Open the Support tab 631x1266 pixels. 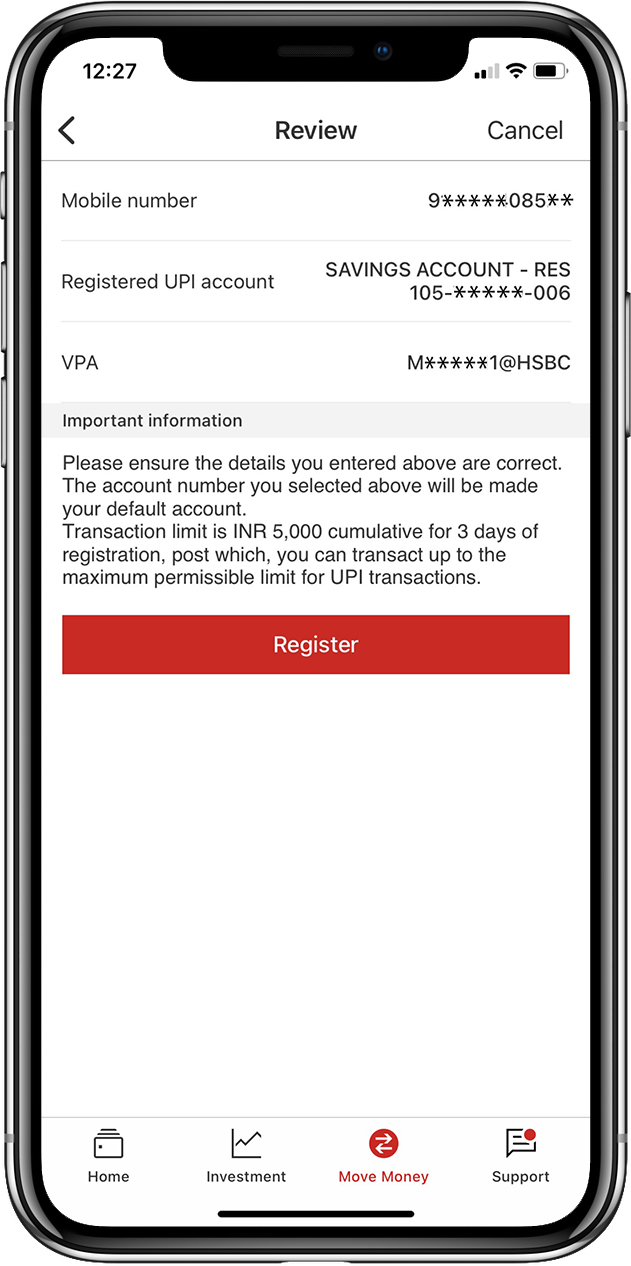520,1156
